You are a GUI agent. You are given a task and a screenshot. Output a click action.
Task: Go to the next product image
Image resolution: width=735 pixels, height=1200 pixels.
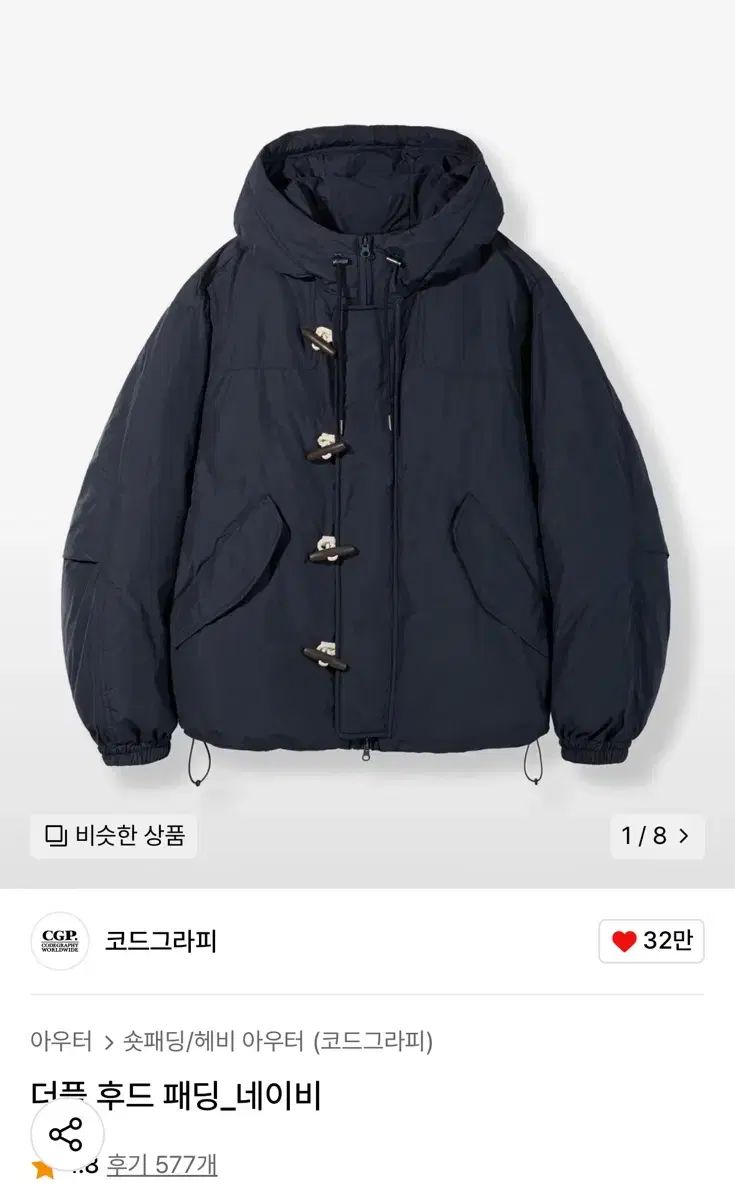(657, 836)
